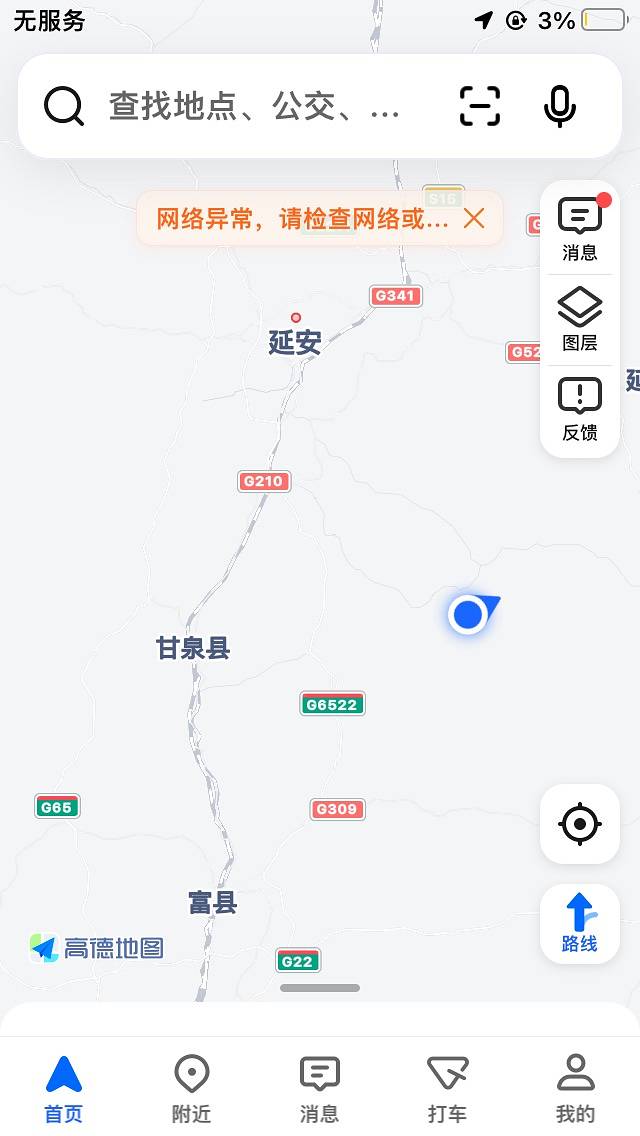Open the 图层 map layers option
The image size is (640, 1136).
(x=580, y=320)
